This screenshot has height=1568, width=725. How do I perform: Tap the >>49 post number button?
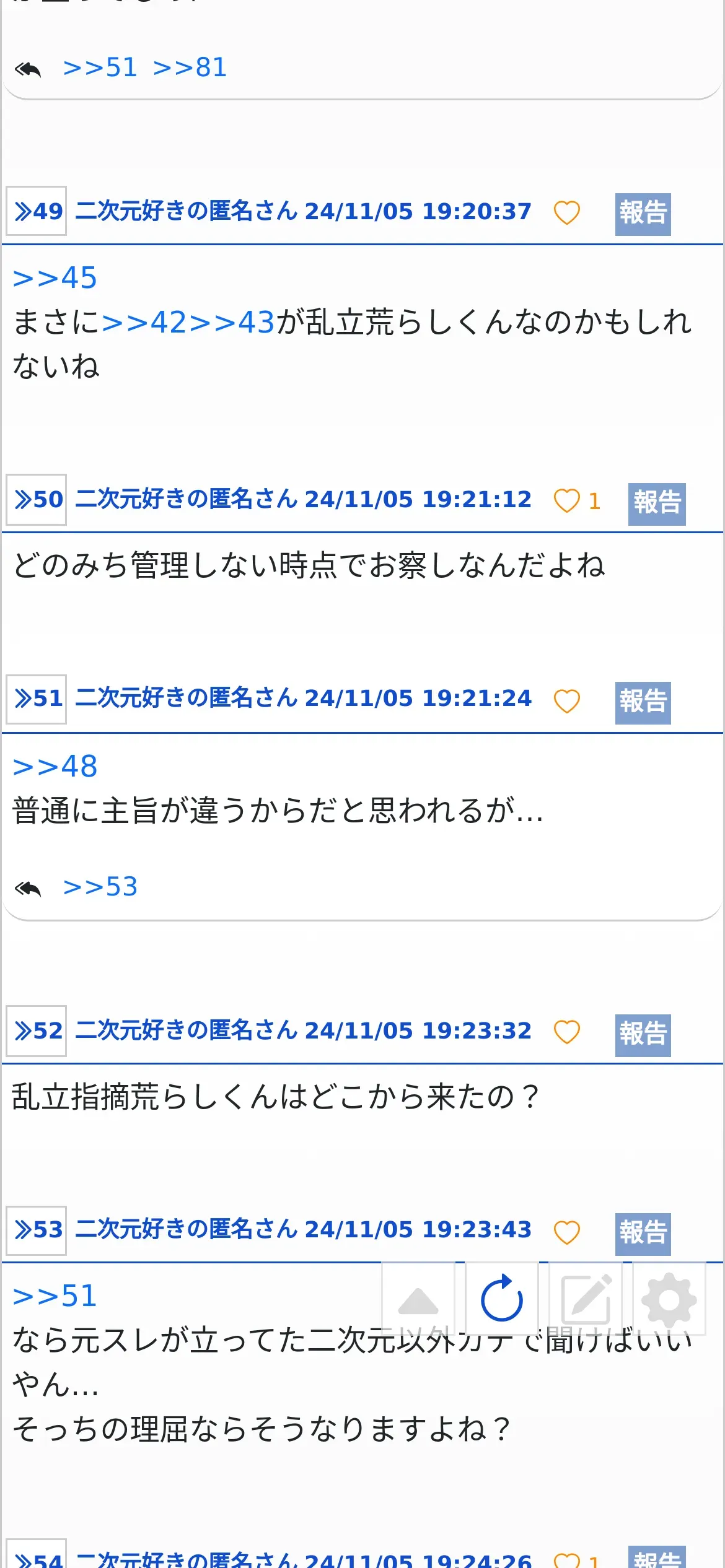point(37,211)
